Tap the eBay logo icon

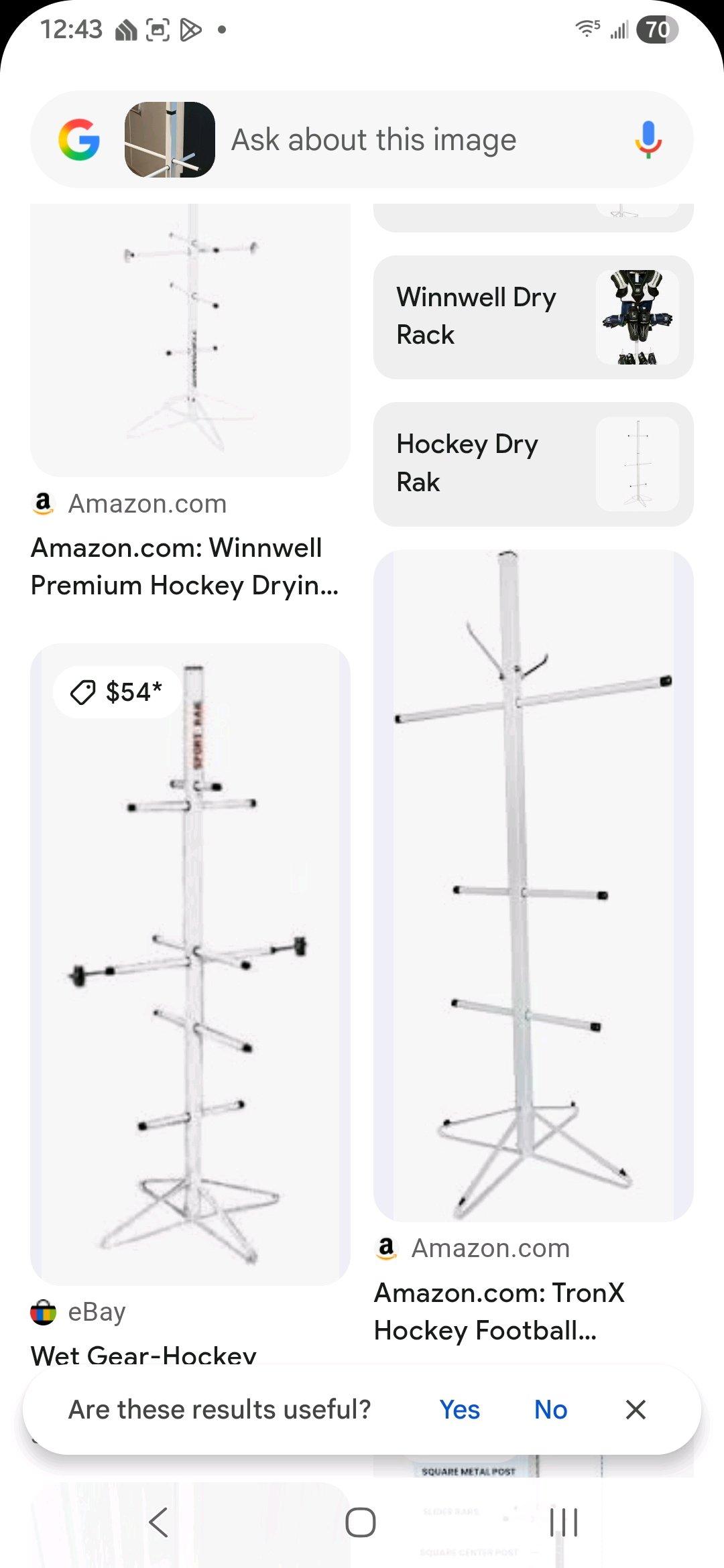point(43,1311)
